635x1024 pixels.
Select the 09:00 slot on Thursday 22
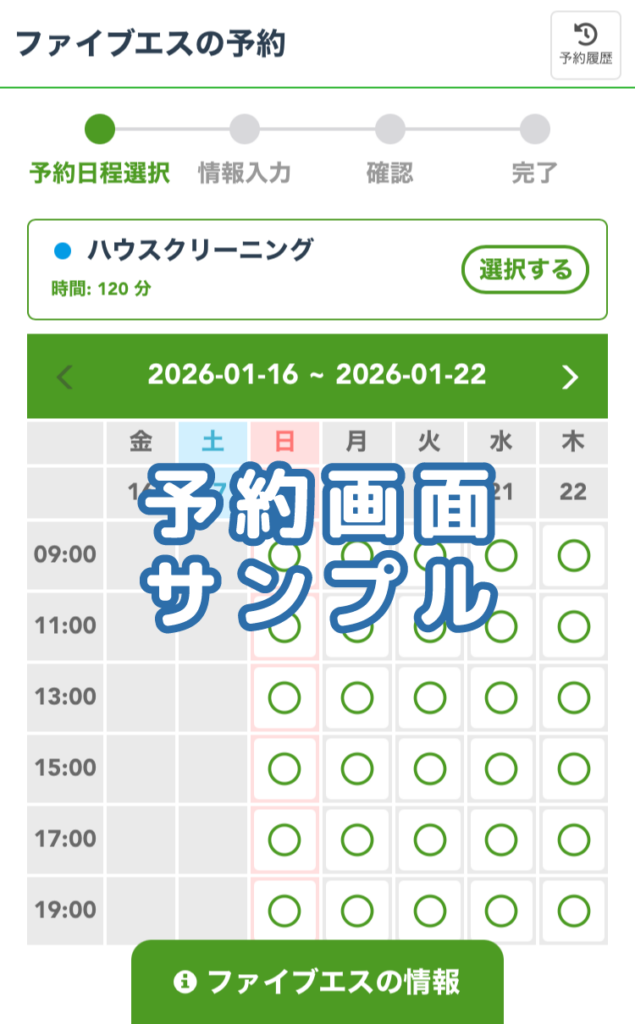(573, 555)
